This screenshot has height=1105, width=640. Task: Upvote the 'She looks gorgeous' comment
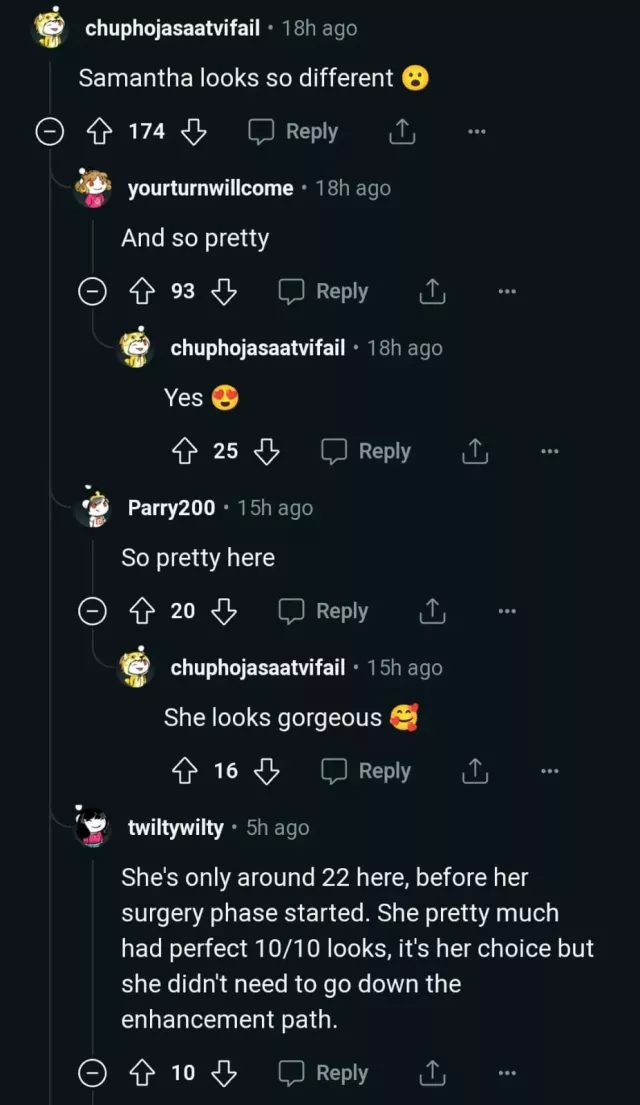click(184, 771)
